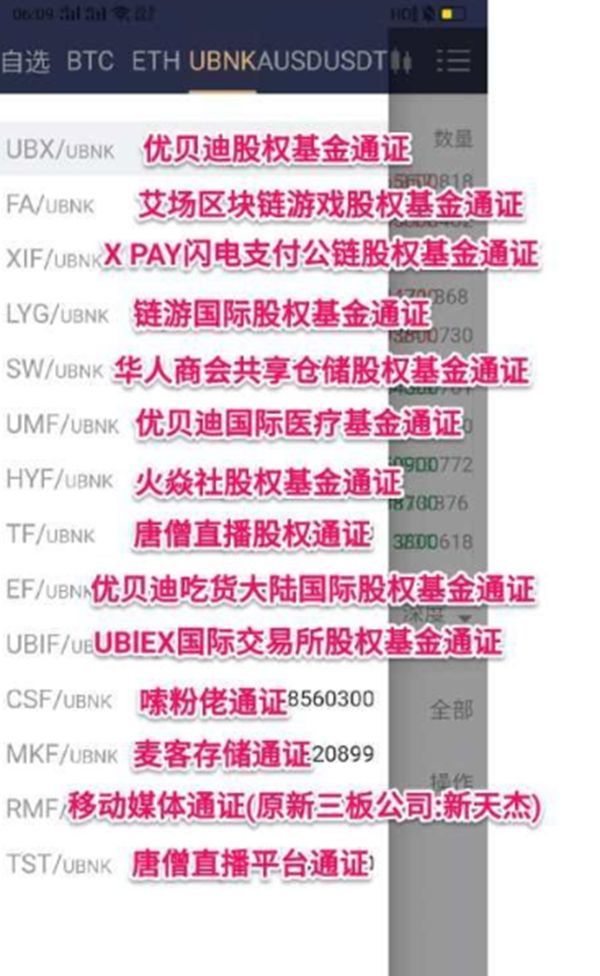
Task: Select the UBNK market tab
Action: click(222, 61)
